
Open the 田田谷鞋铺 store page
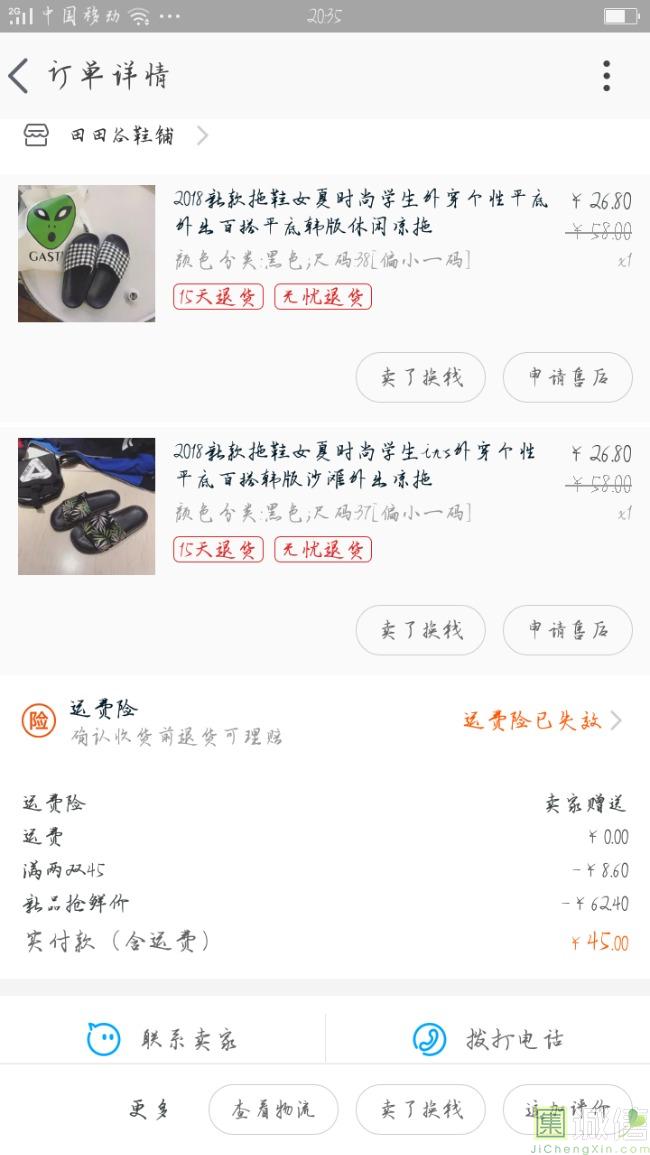click(116, 136)
